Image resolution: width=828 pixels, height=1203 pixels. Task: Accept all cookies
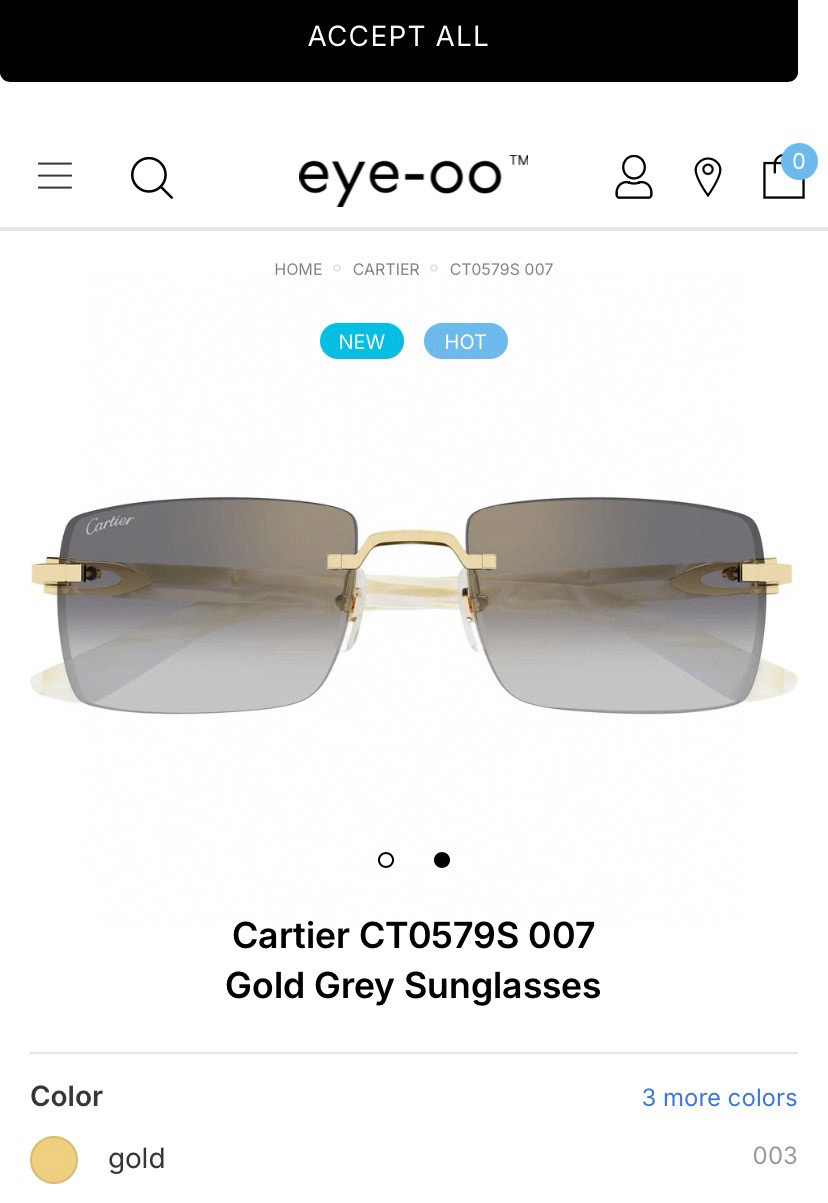(398, 37)
